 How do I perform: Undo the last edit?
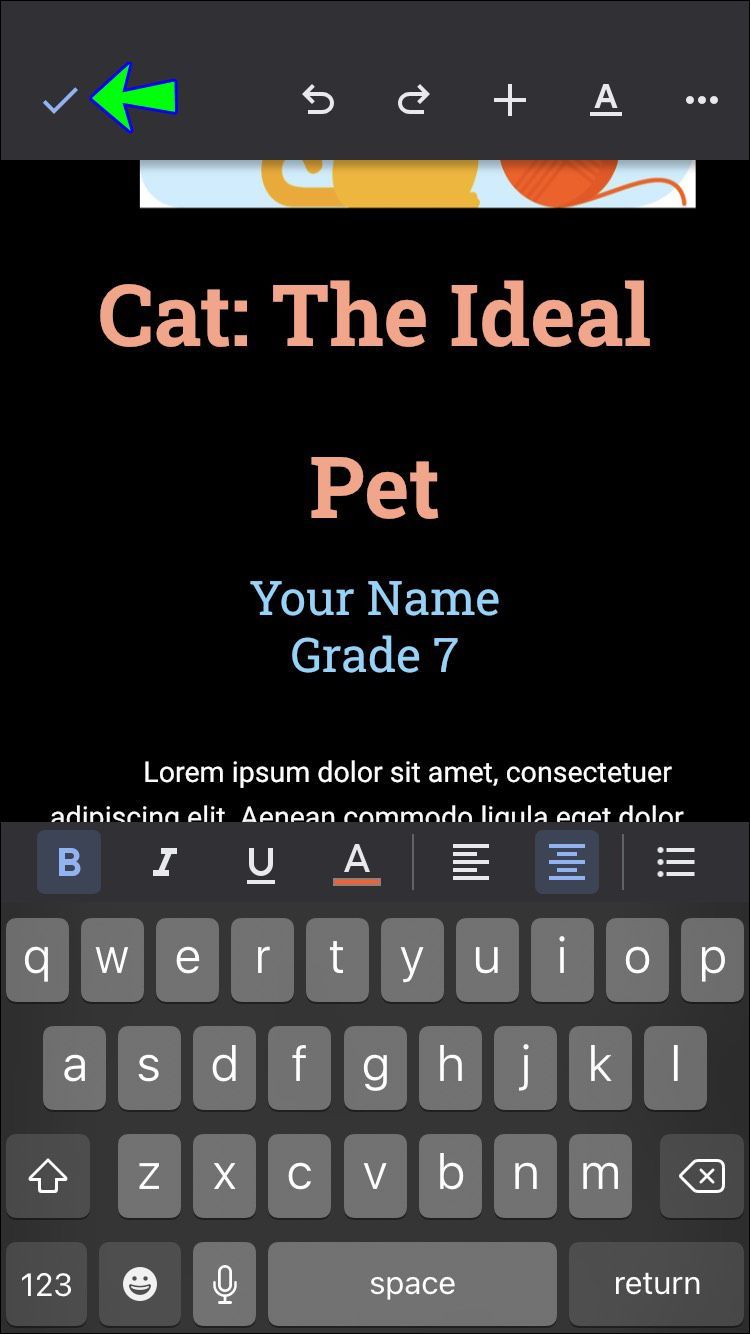[318, 100]
